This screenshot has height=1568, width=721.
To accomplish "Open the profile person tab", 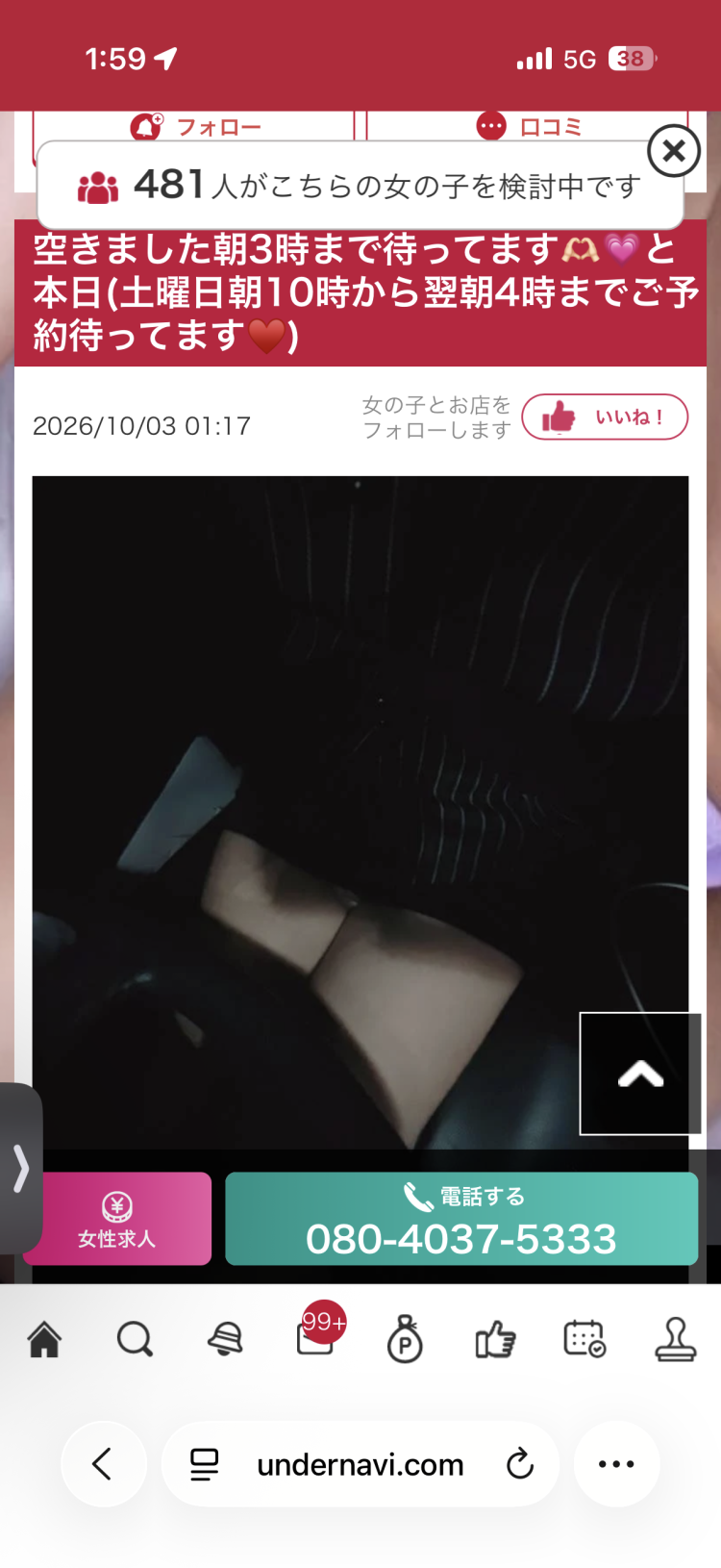I will (675, 1339).
